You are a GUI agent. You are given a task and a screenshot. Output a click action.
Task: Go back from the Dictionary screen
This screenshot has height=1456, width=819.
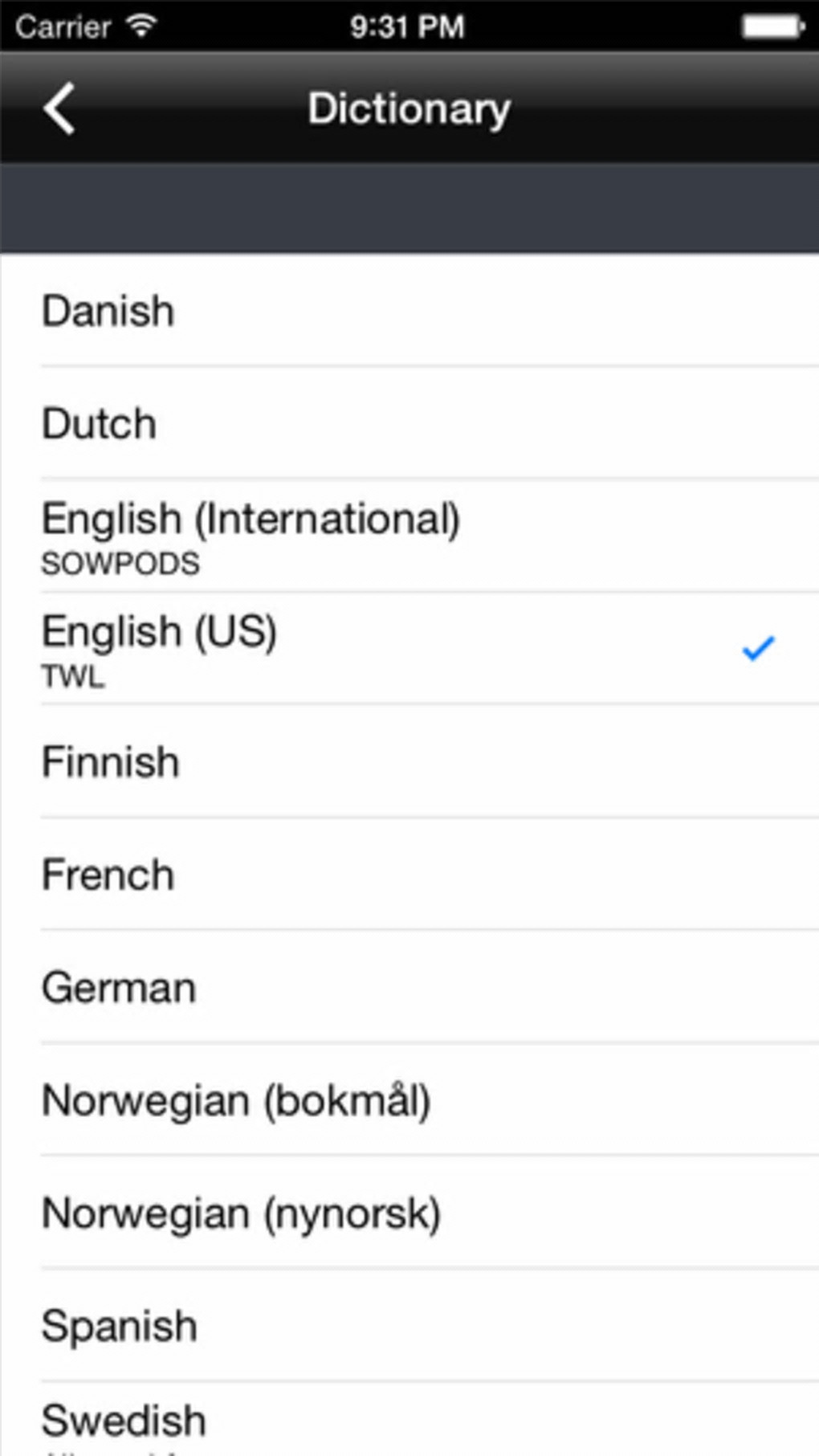(x=59, y=108)
